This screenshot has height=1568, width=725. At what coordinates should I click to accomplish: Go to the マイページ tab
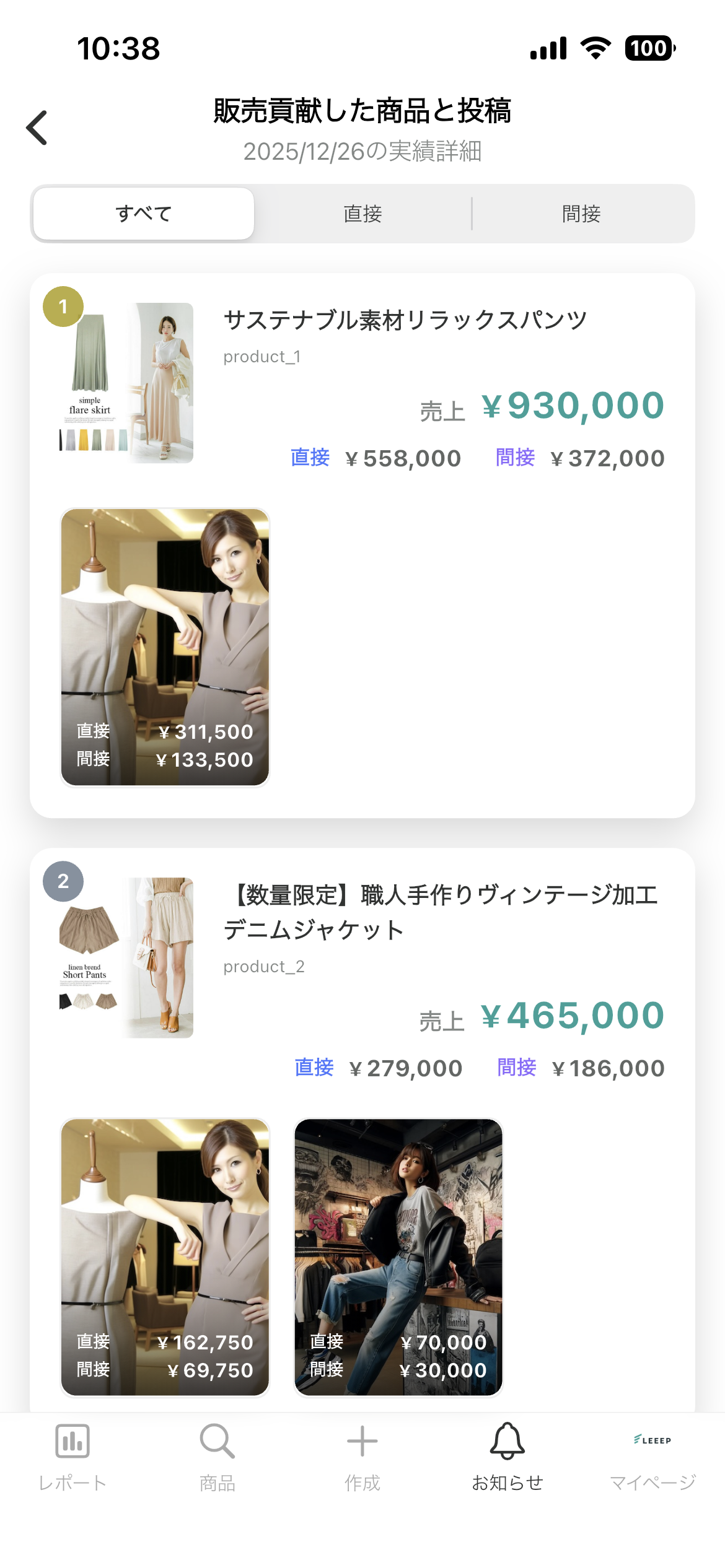652,1457
